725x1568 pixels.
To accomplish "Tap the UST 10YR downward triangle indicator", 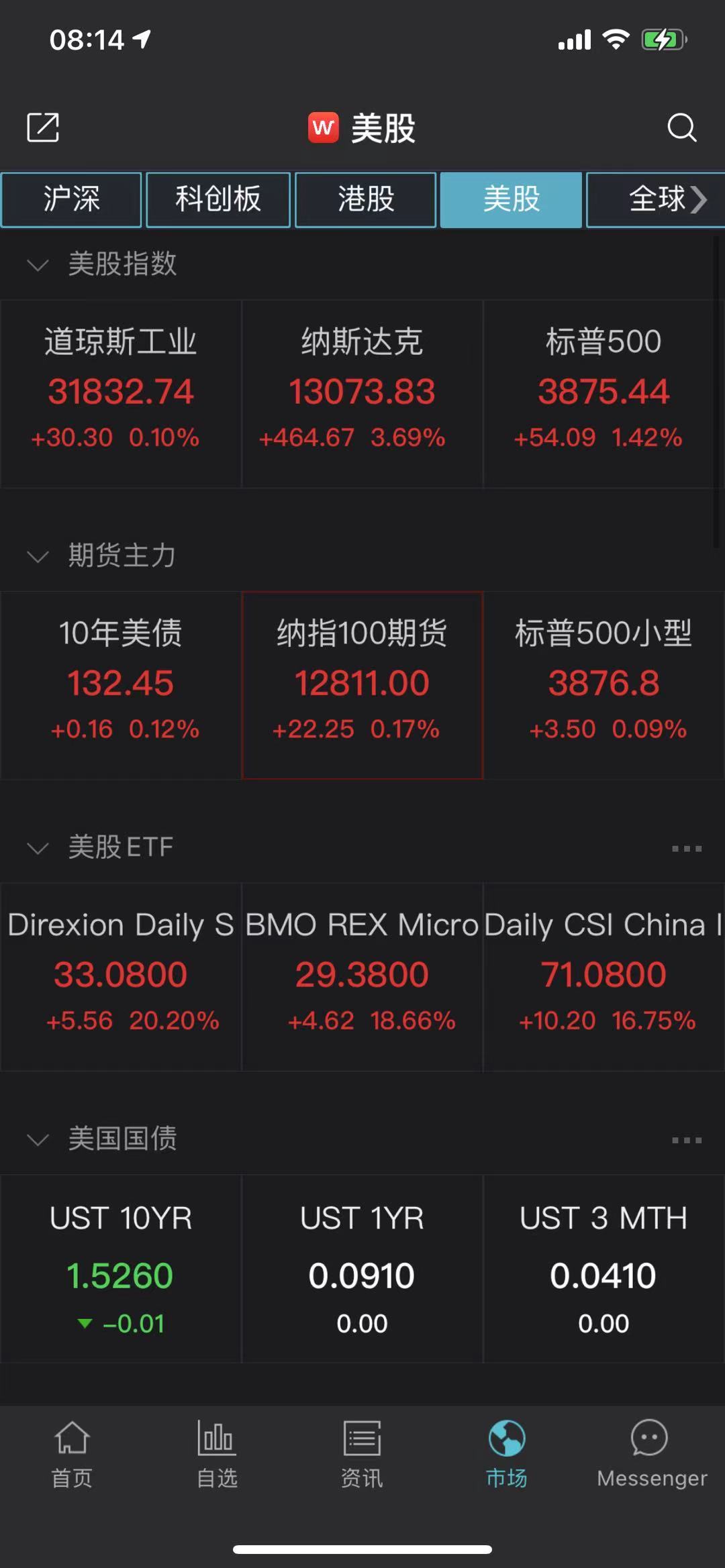I will pyautogui.click(x=86, y=1322).
